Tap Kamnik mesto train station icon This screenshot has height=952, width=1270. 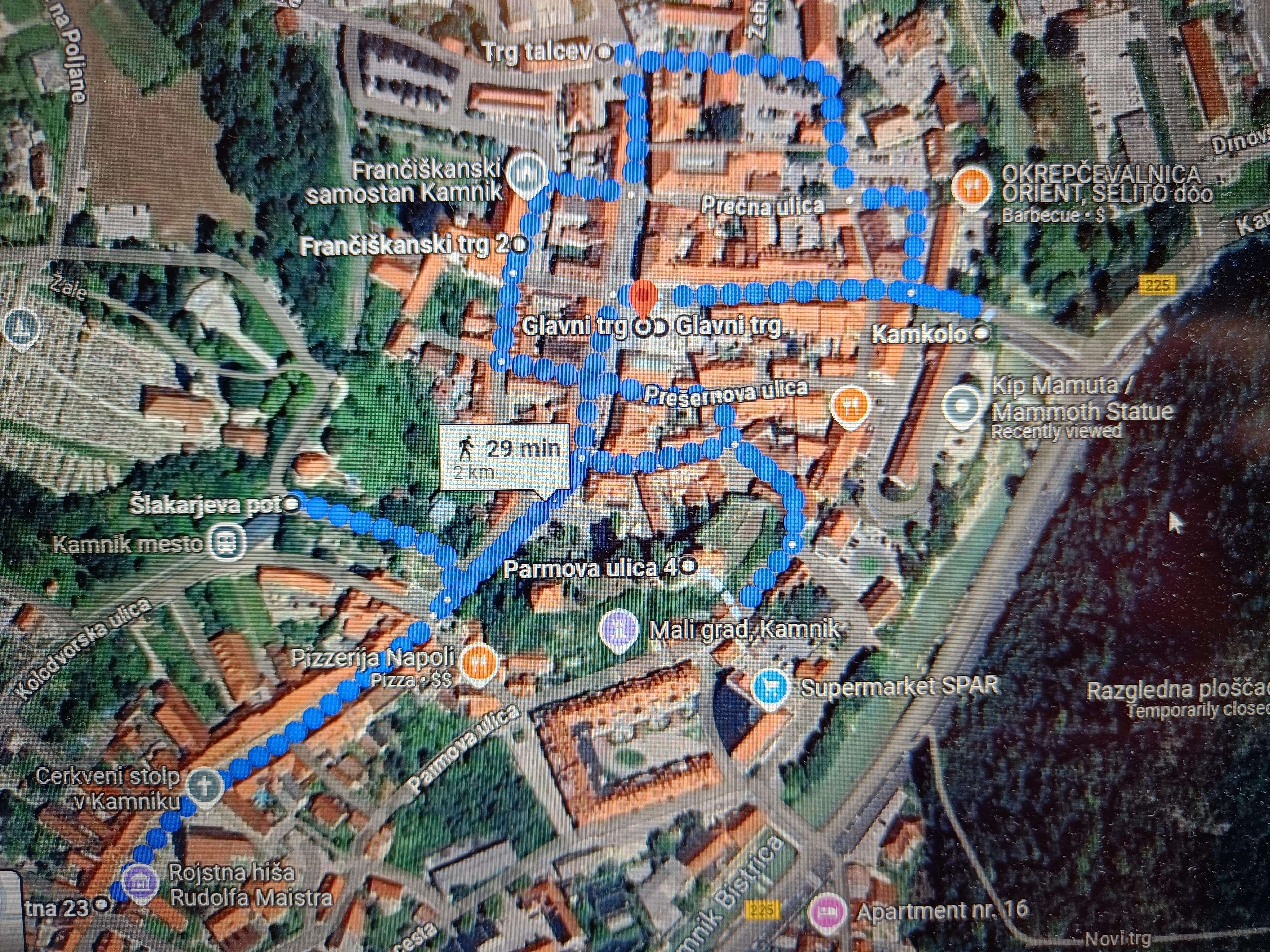click(227, 542)
